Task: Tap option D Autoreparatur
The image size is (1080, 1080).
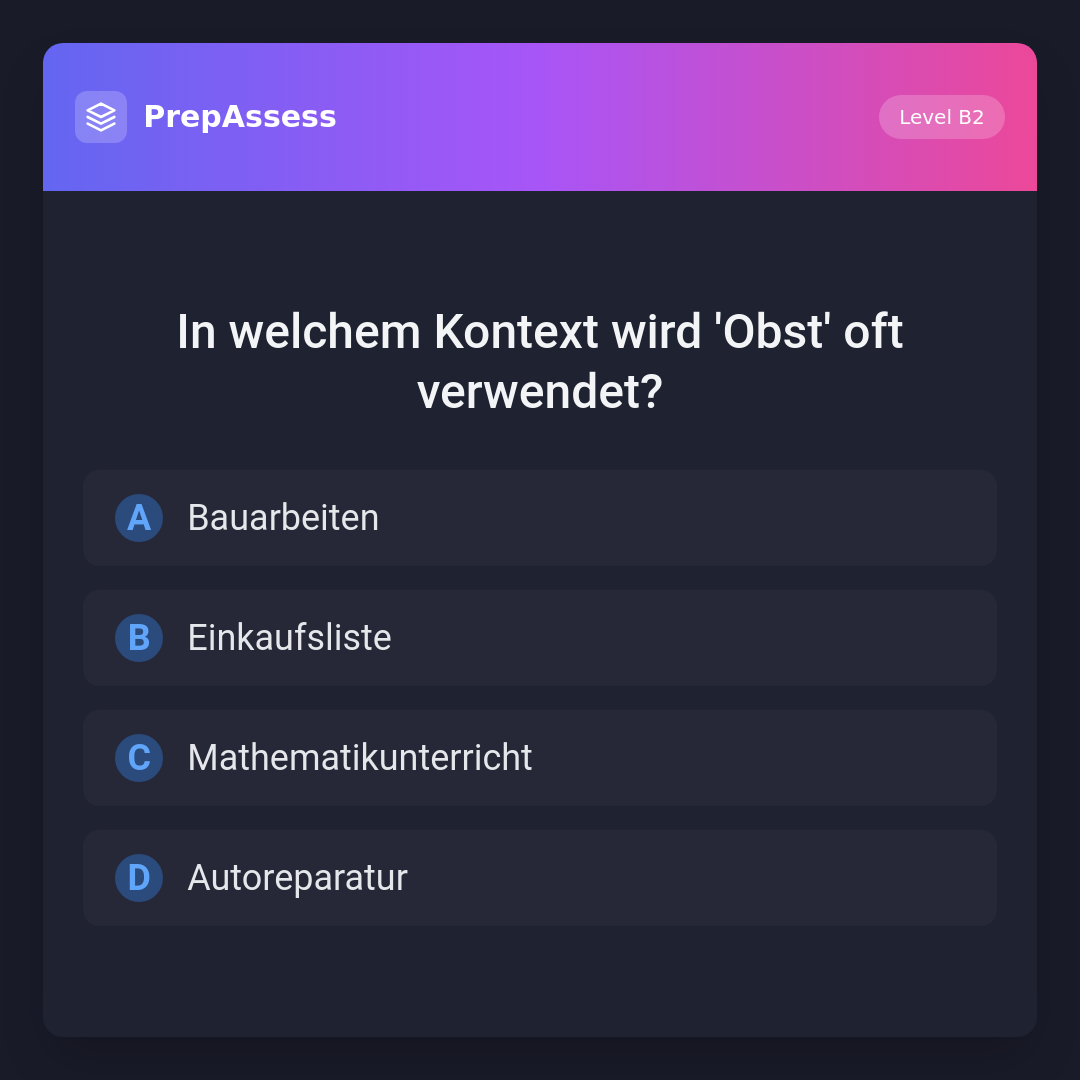Action: (540, 878)
